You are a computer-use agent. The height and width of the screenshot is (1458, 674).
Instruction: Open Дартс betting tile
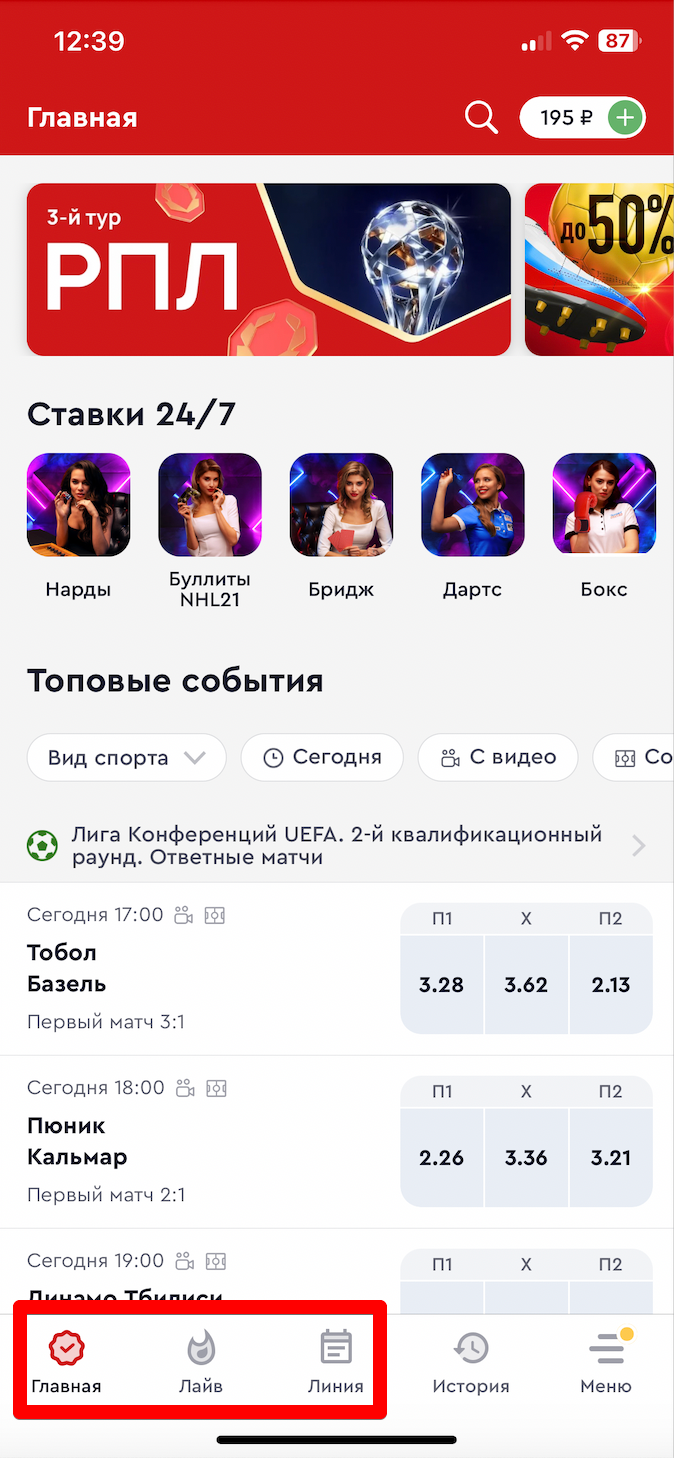[x=473, y=505]
